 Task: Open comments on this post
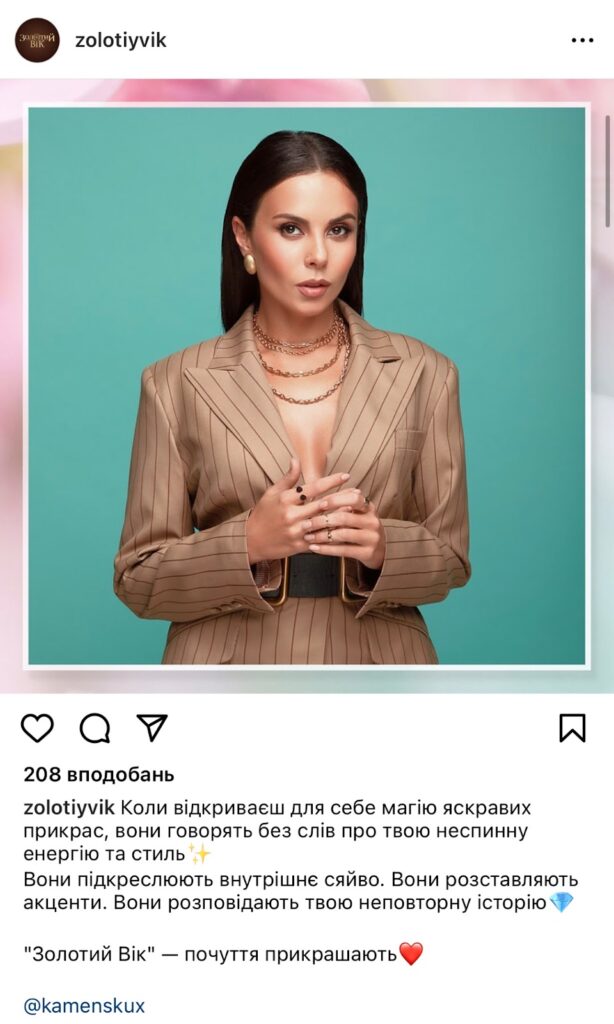point(95,728)
